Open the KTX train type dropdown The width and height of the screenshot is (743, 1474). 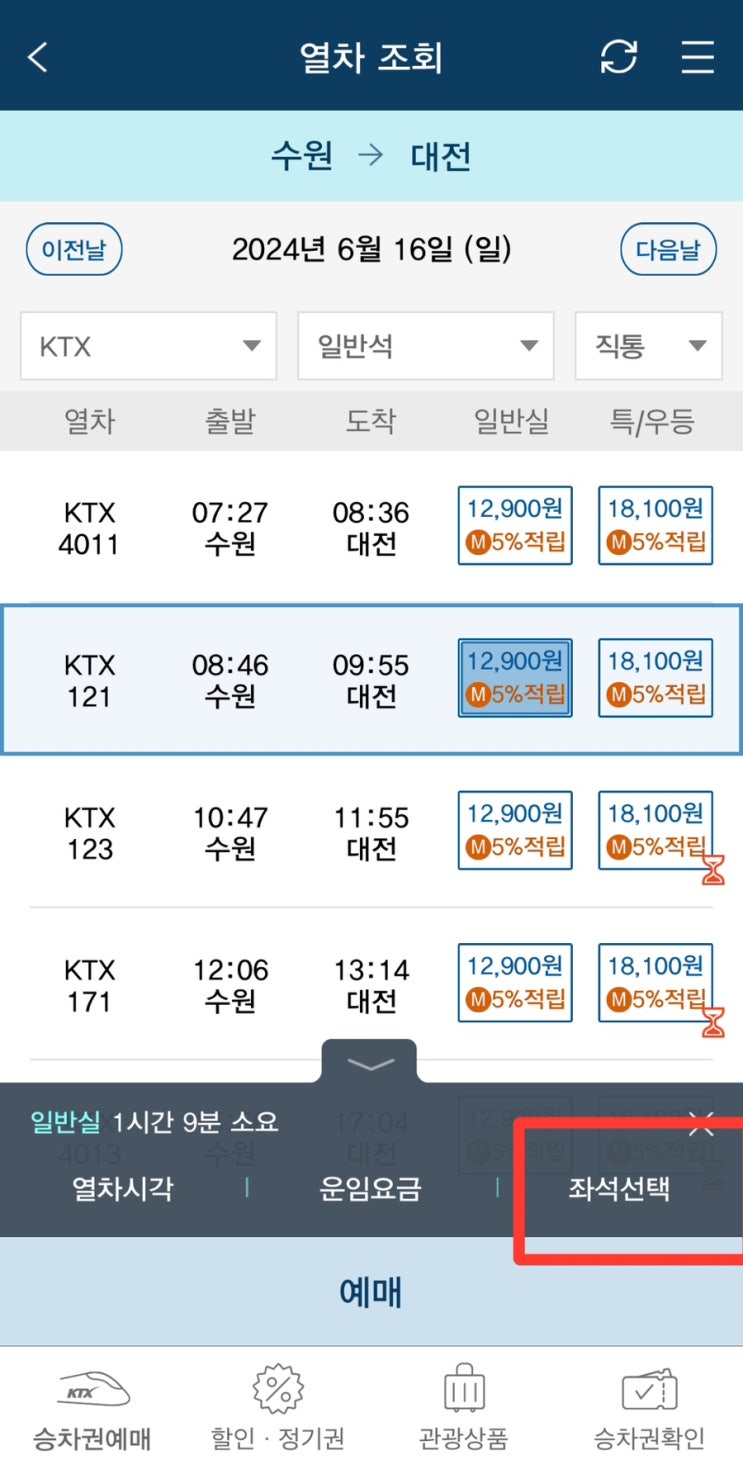(147, 345)
